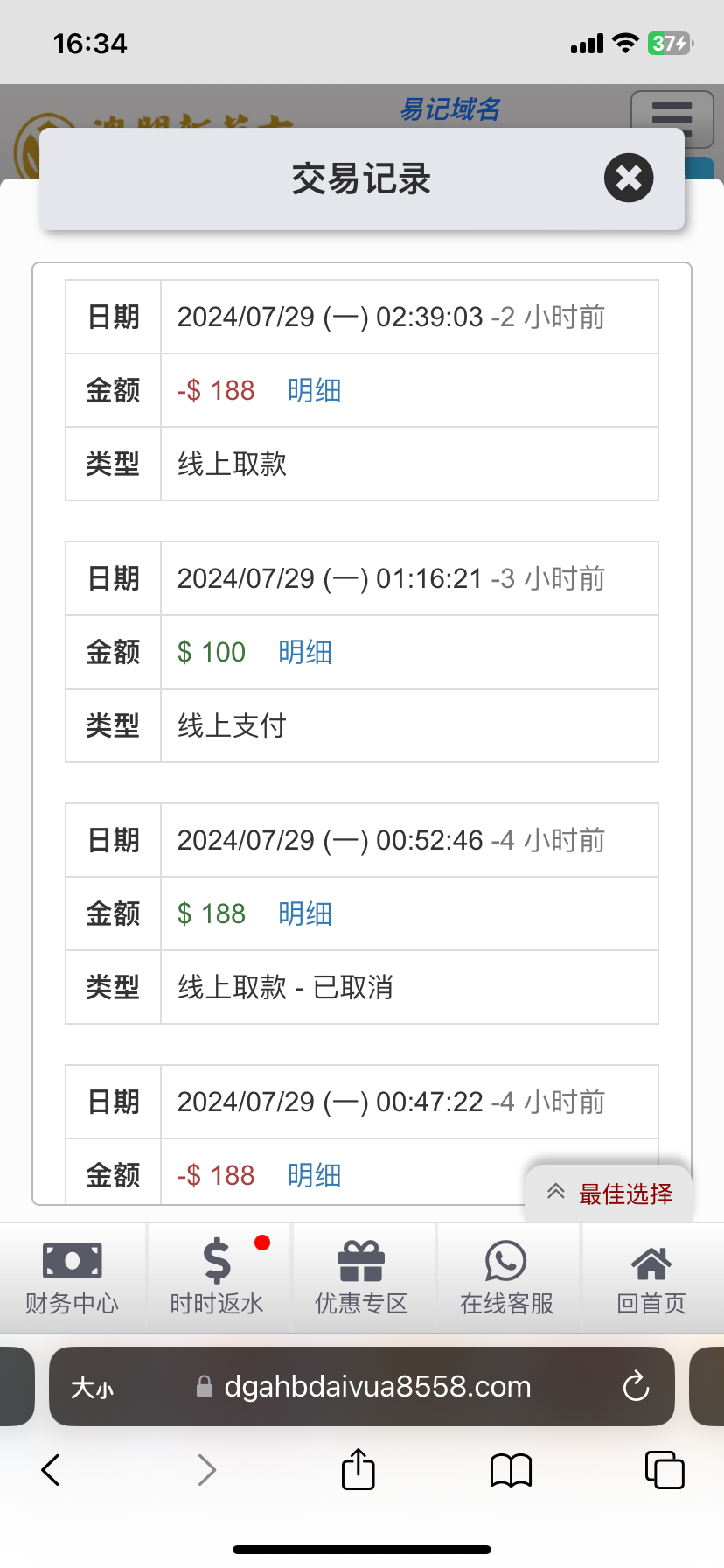
Task: Return to 回首页
Action: (x=651, y=1278)
